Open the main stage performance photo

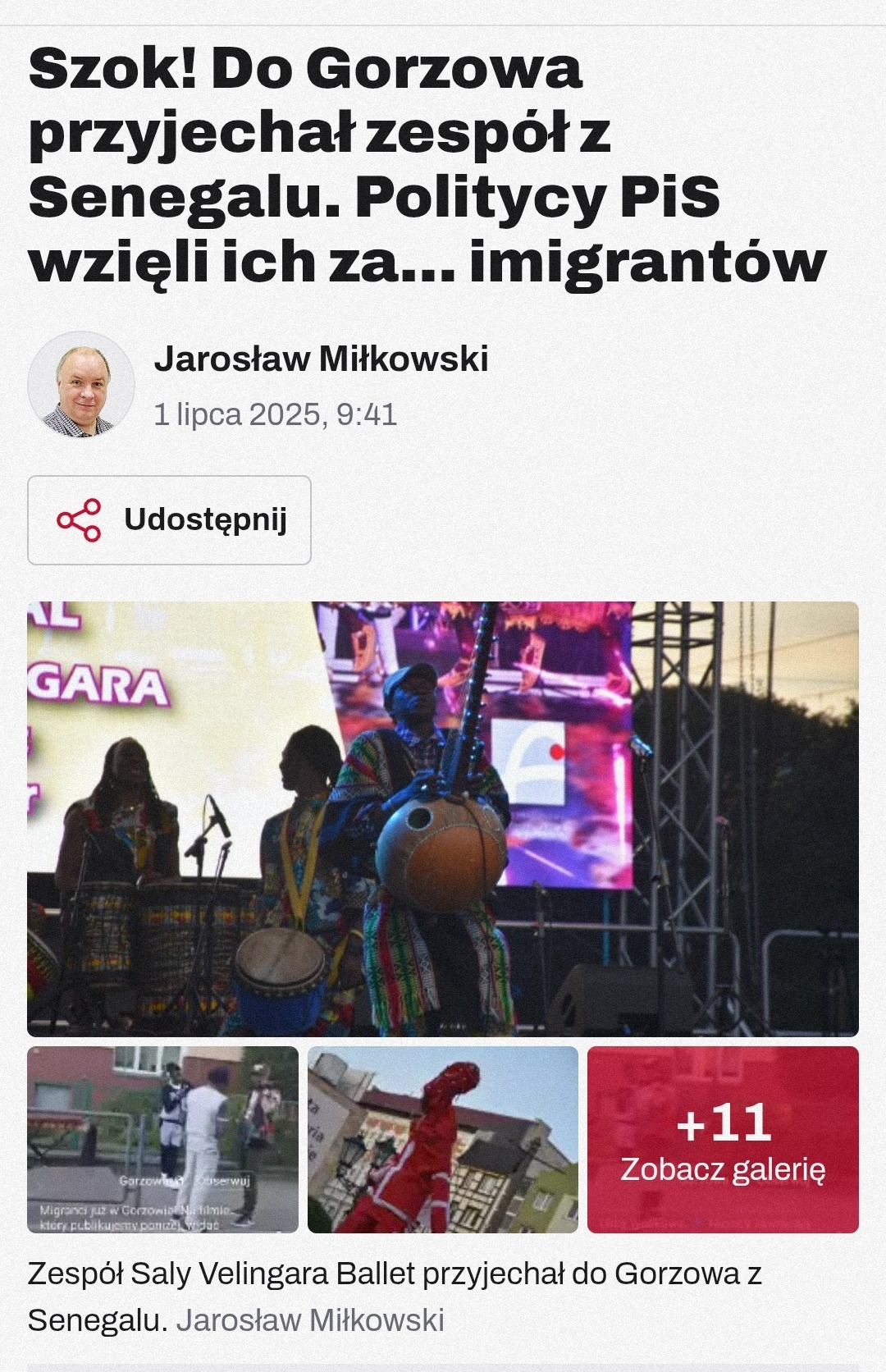point(442,819)
